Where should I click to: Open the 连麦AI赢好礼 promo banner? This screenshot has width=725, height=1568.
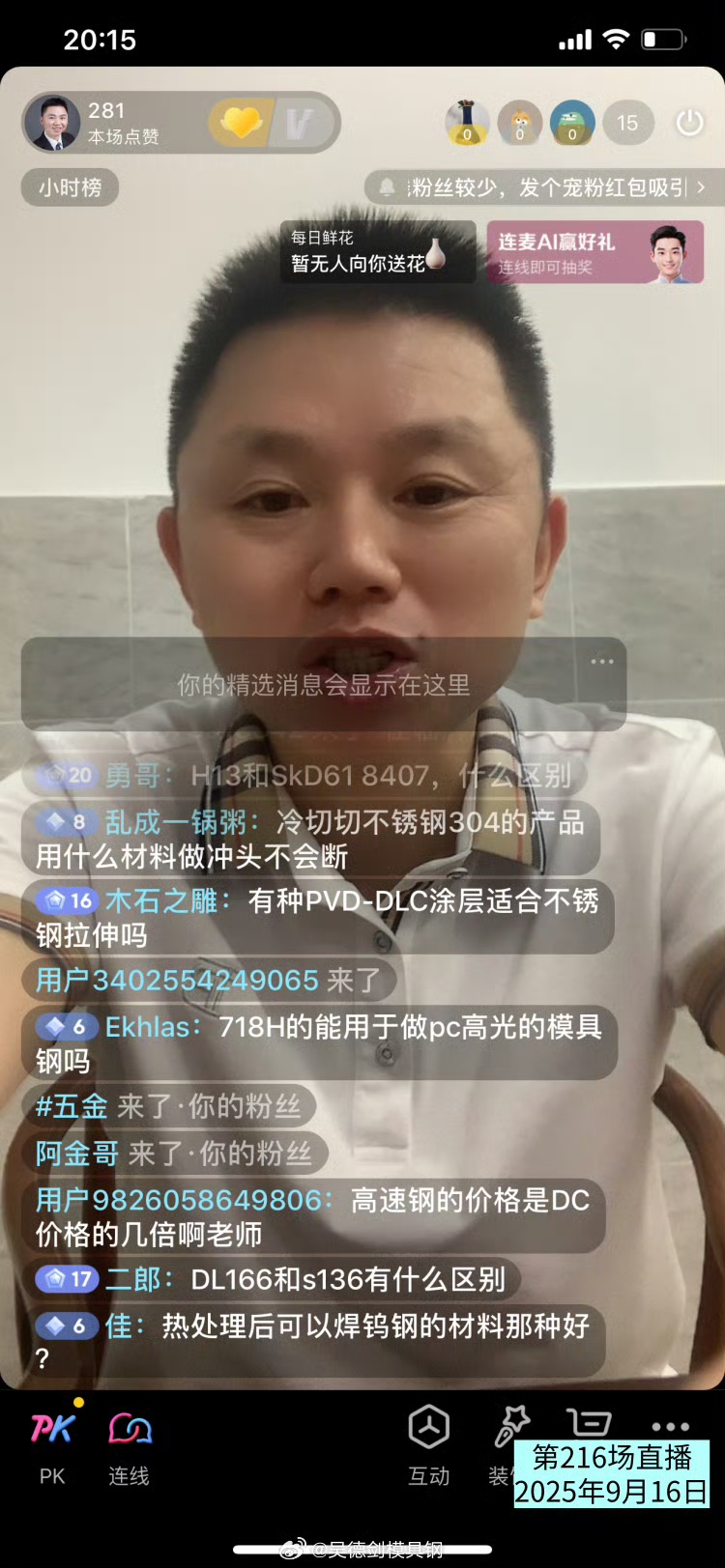[594, 252]
